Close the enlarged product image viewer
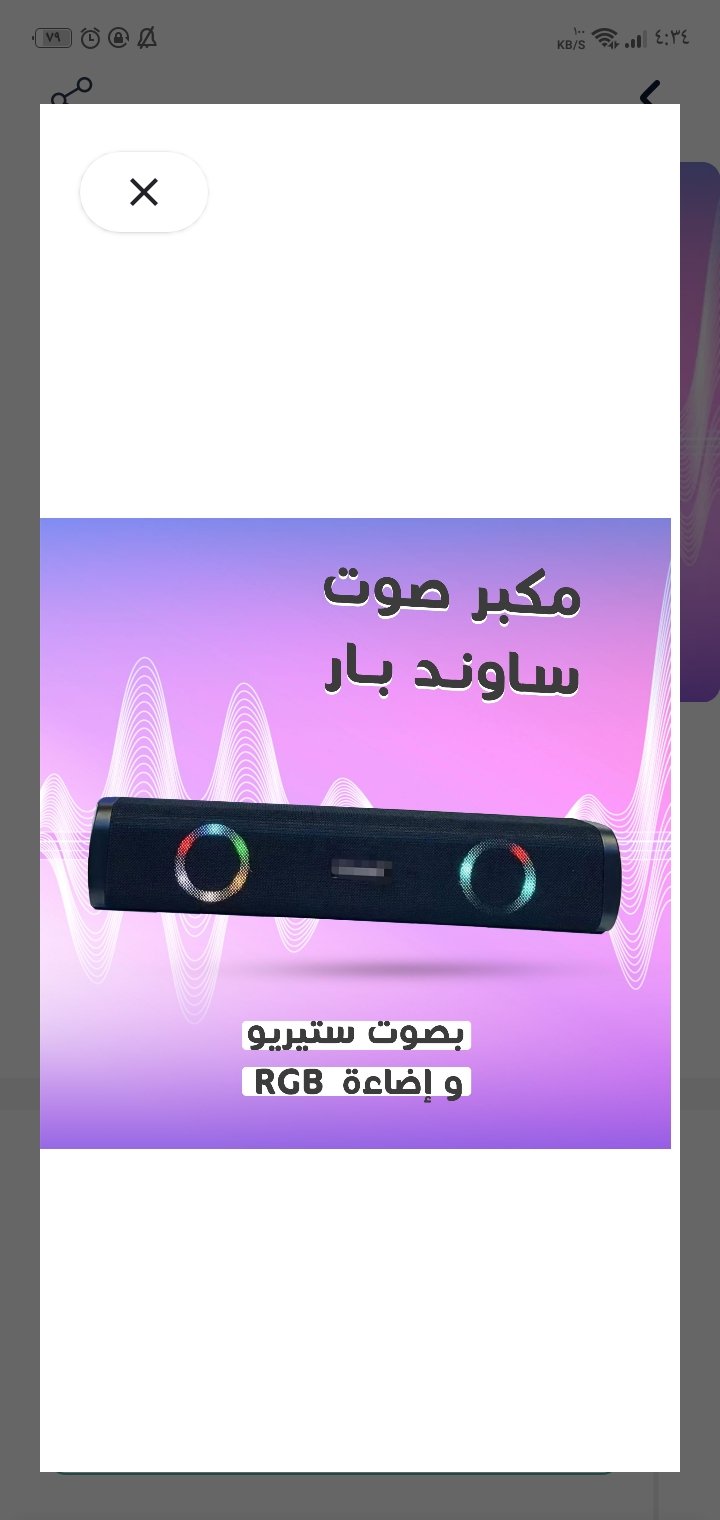The width and height of the screenshot is (720, 1520). 144,192
